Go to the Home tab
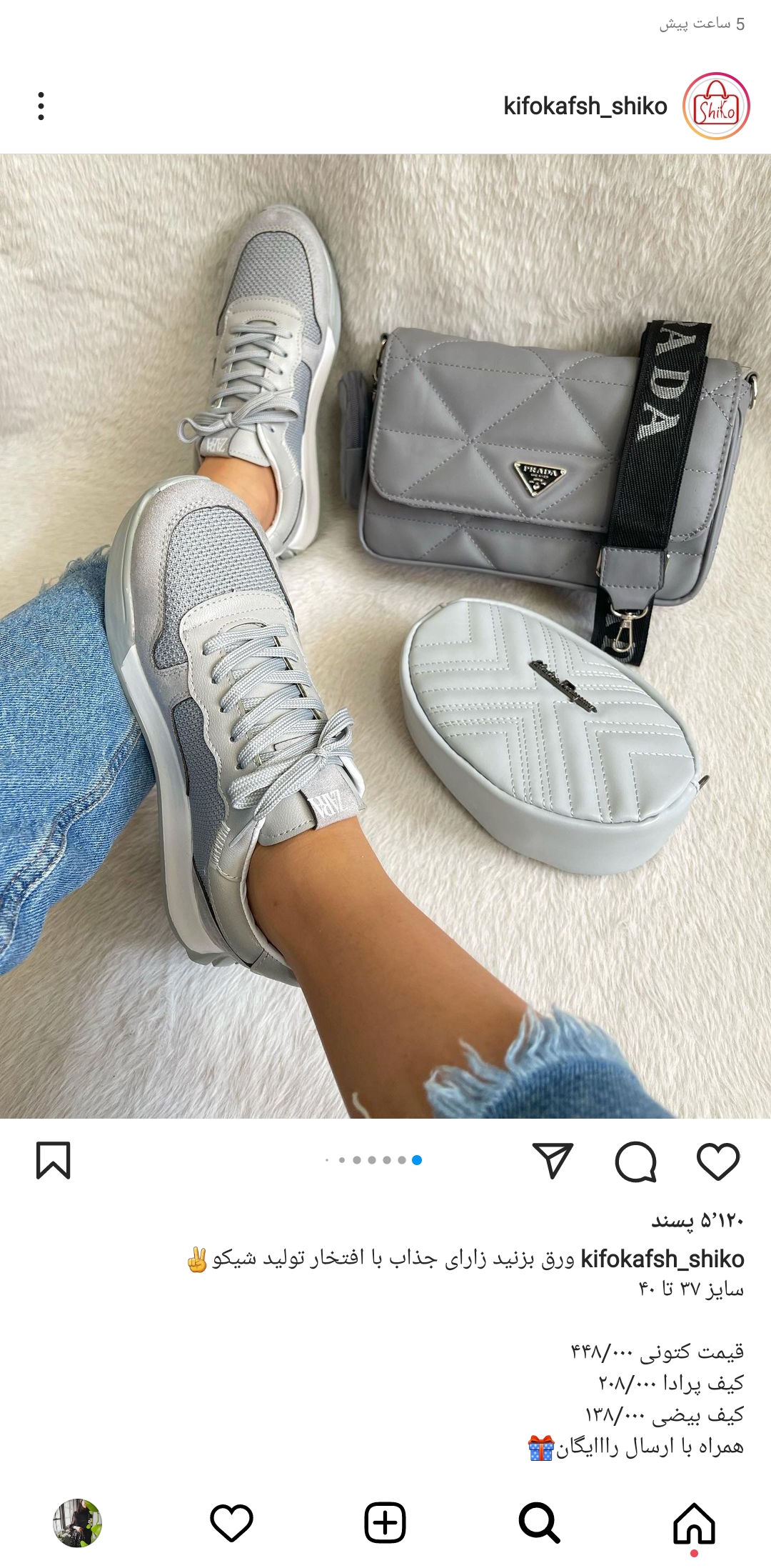Screen dimensions: 771x1568 [x=694, y=1523]
